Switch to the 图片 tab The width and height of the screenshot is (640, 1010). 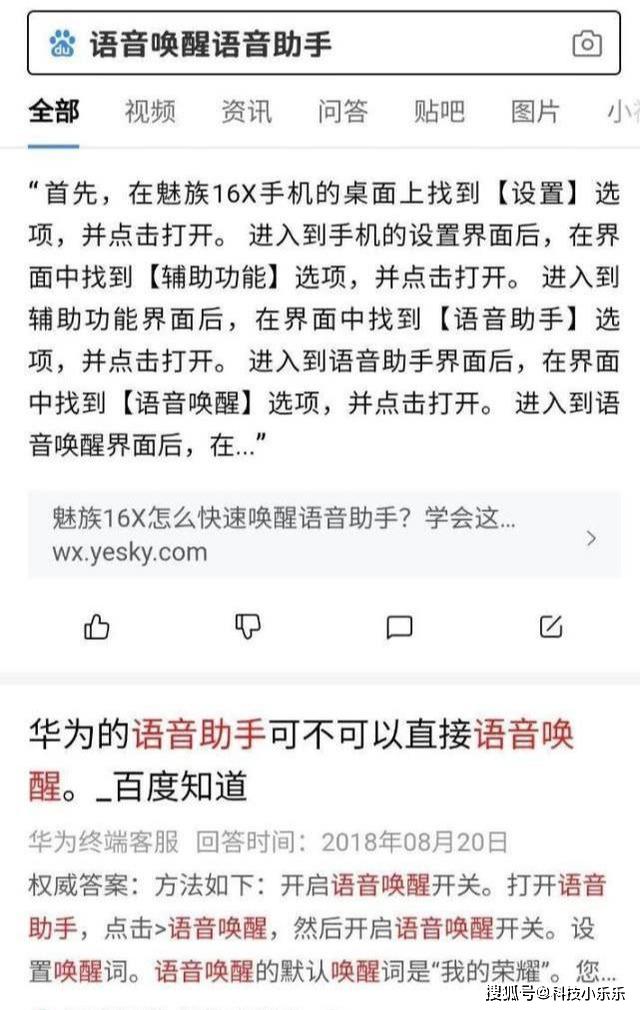pyautogui.click(x=535, y=111)
